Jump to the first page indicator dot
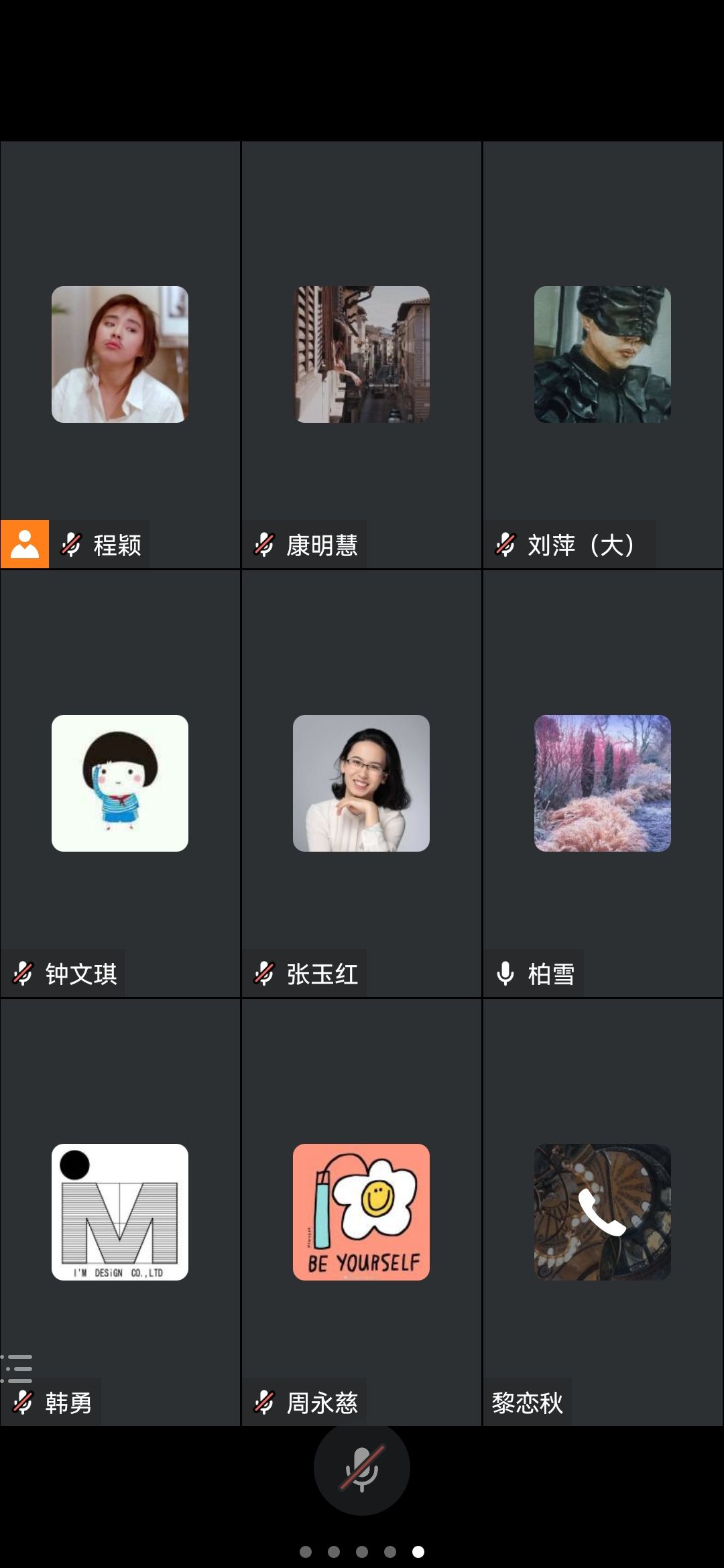The image size is (724, 1568). tap(306, 1551)
